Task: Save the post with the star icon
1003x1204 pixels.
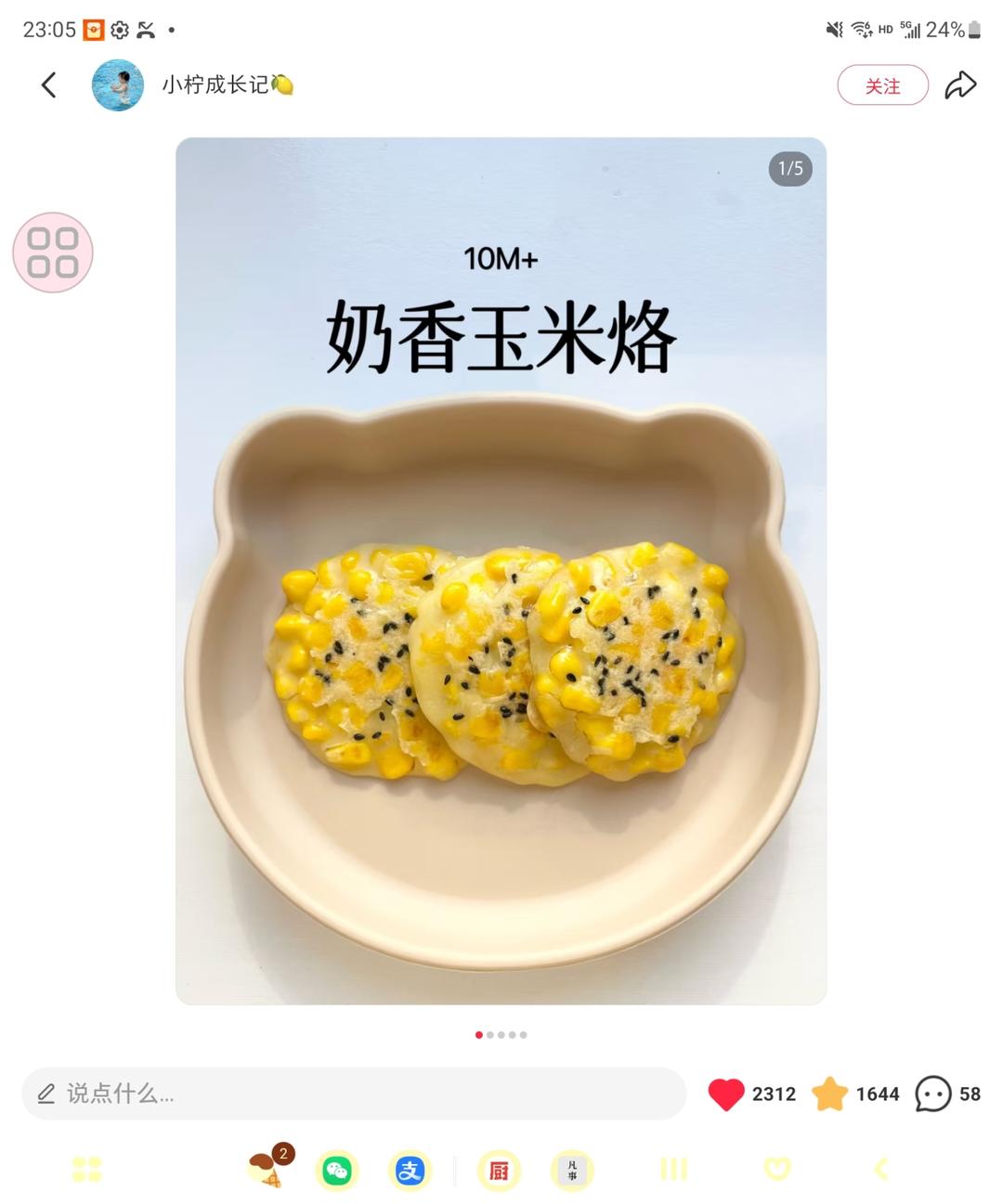Action: click(x=829, y=1094)
